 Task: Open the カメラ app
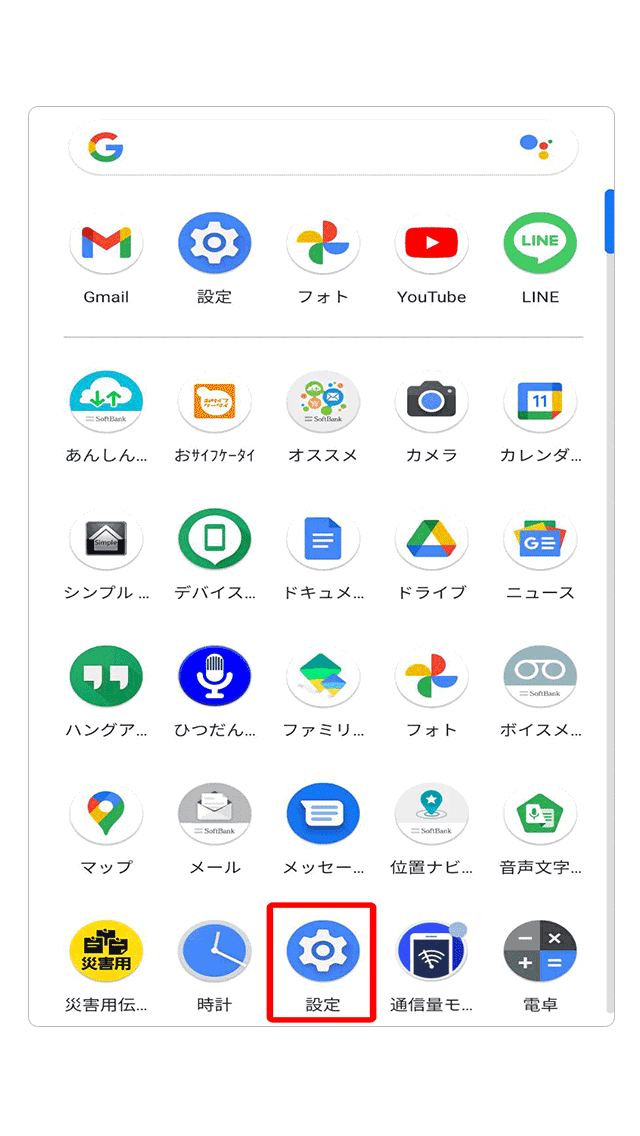[431, 402]
